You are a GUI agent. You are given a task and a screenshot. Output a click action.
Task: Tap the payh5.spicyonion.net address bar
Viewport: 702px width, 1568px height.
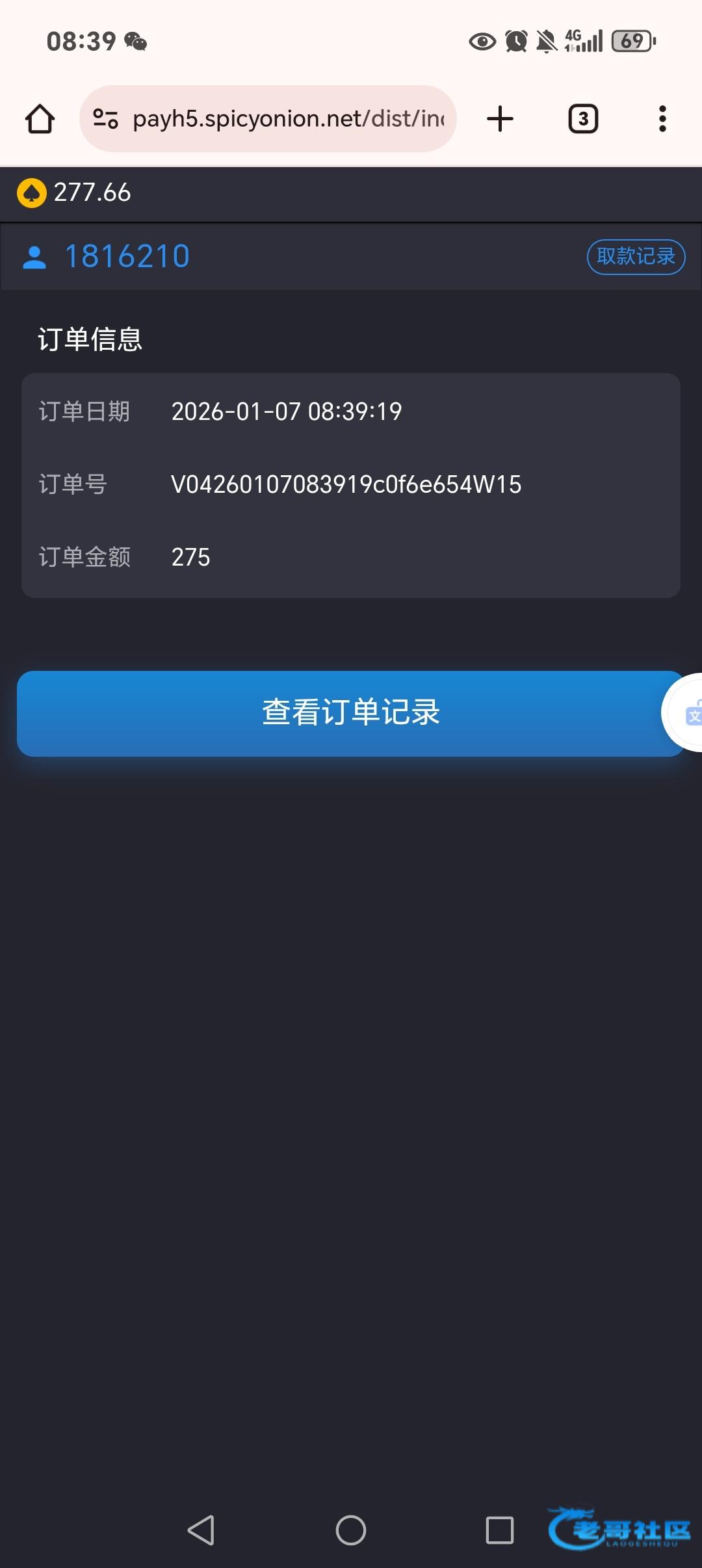click(286, 119)
